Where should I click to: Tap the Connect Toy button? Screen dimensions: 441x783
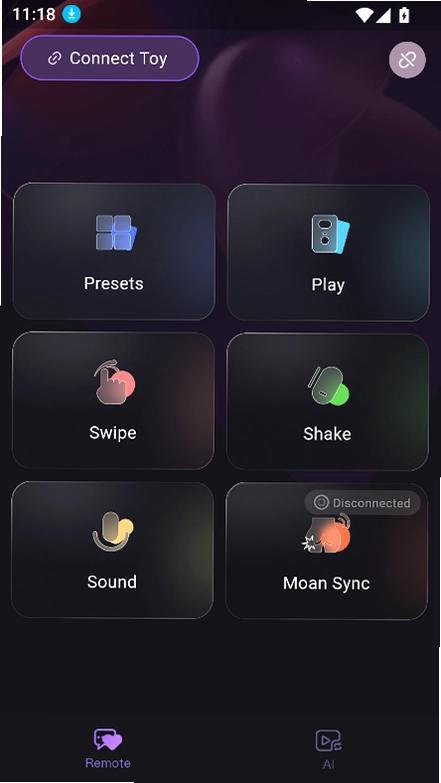click(x=109, y=58)
